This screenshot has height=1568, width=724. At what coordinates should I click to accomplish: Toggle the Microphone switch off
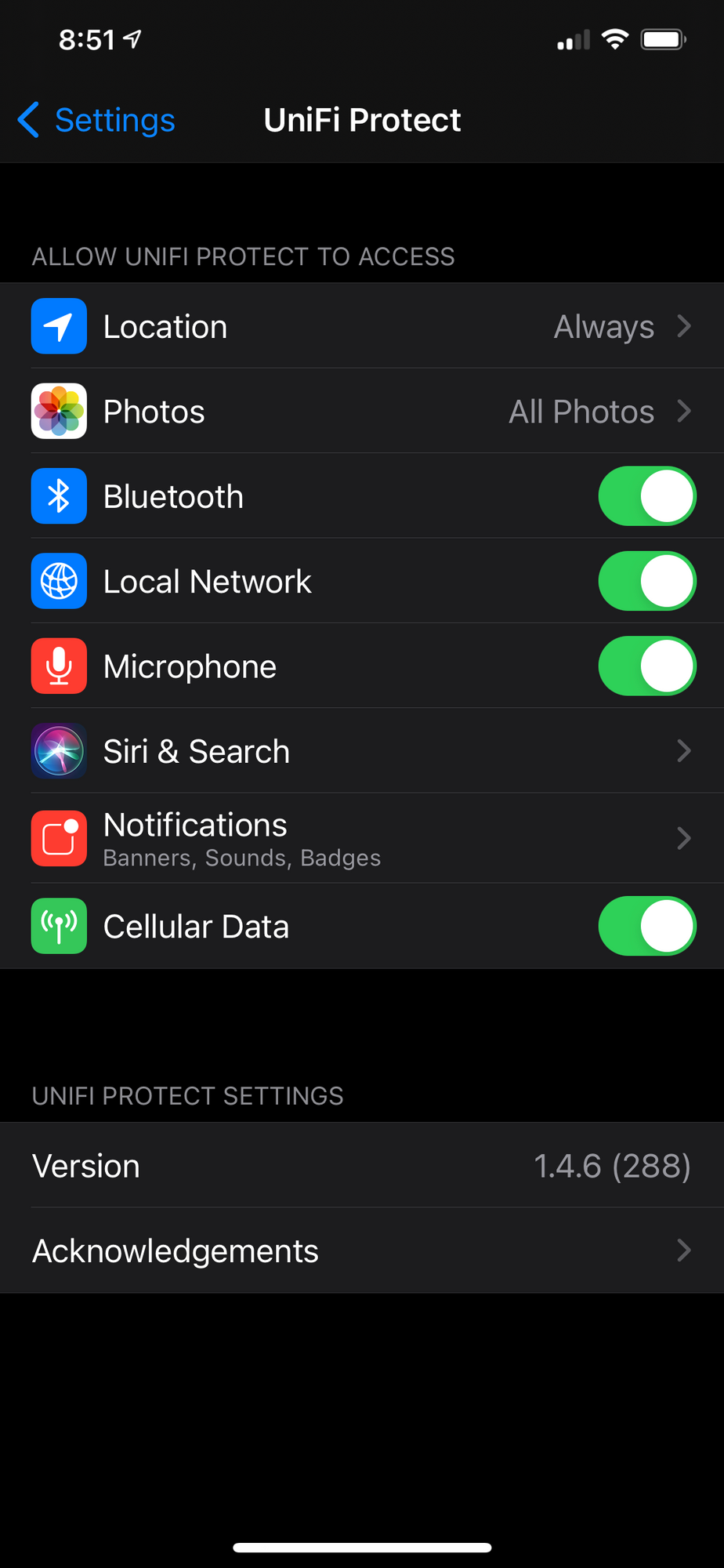click(x=646, y=666)
